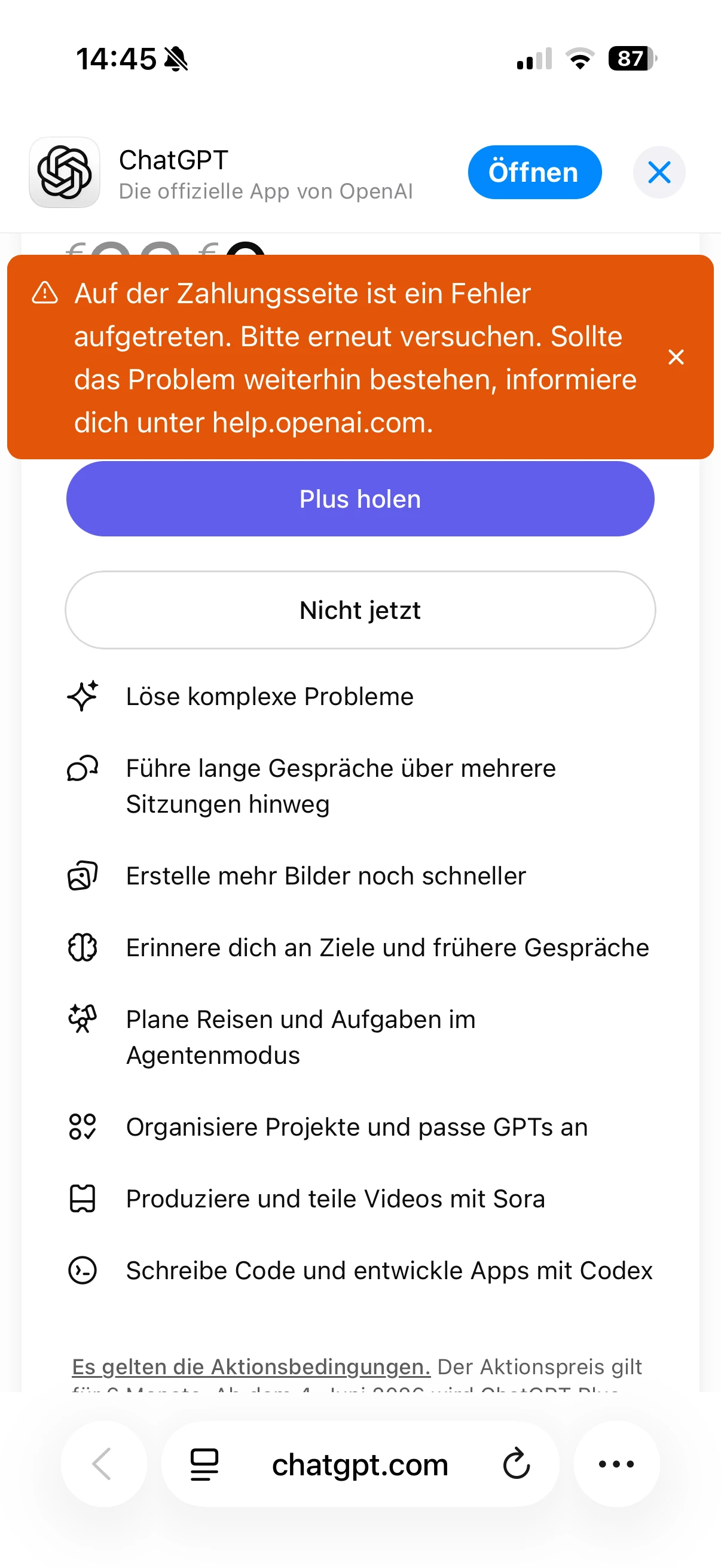The width and height of the screenshot is (721, 1568).
Task: Select the chatgpt.com address field
Action: [x=359, y=1465]
